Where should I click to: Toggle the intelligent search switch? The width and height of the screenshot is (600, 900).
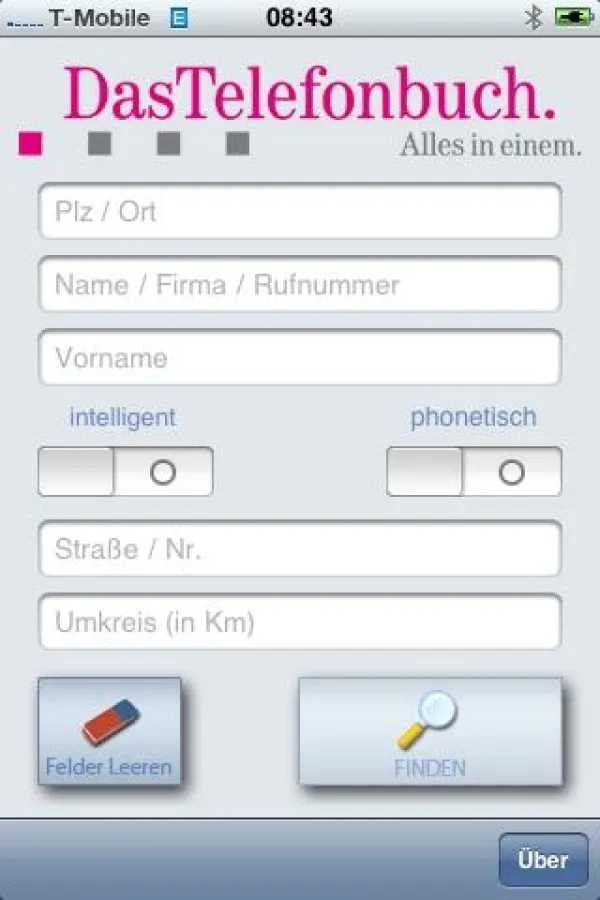tap(125, 472)
